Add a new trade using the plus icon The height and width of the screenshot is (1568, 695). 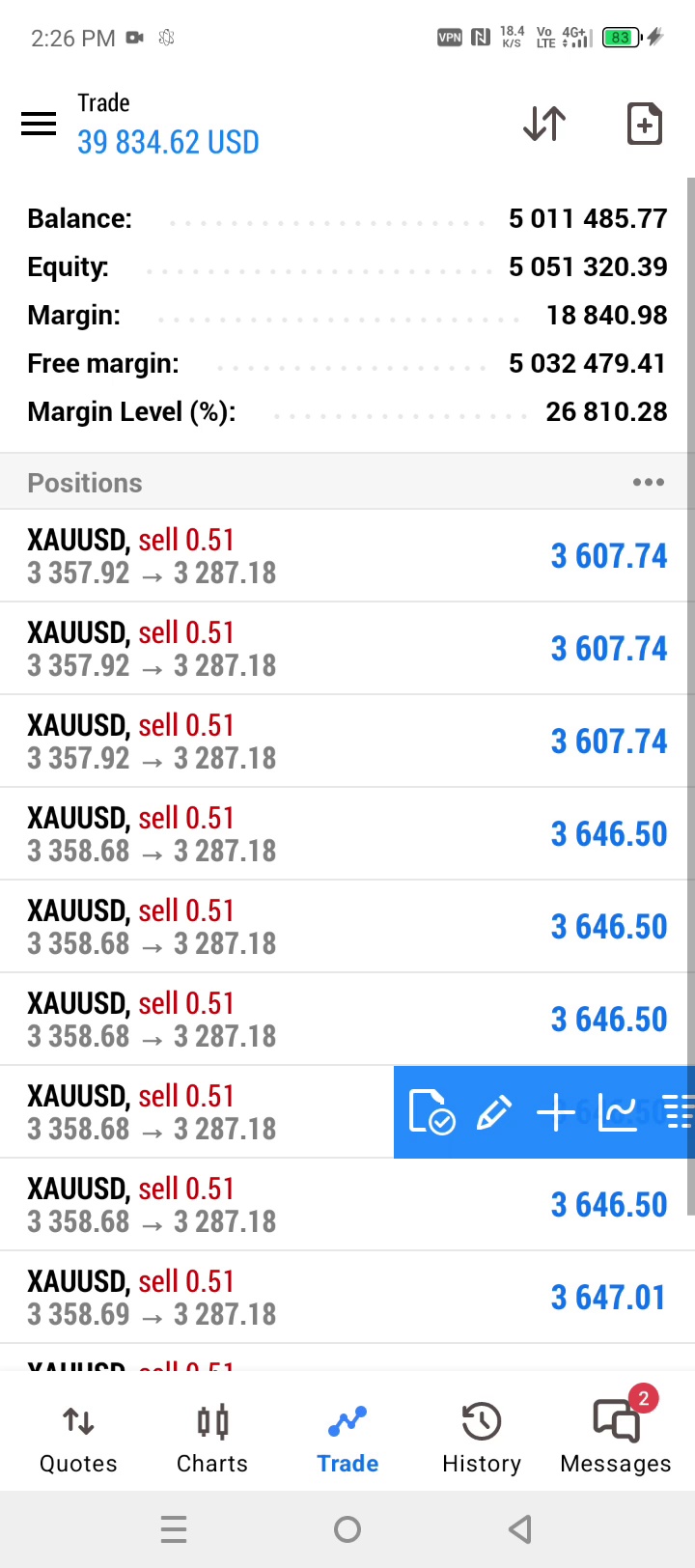pyautogui.click(x=556, y=1112)
